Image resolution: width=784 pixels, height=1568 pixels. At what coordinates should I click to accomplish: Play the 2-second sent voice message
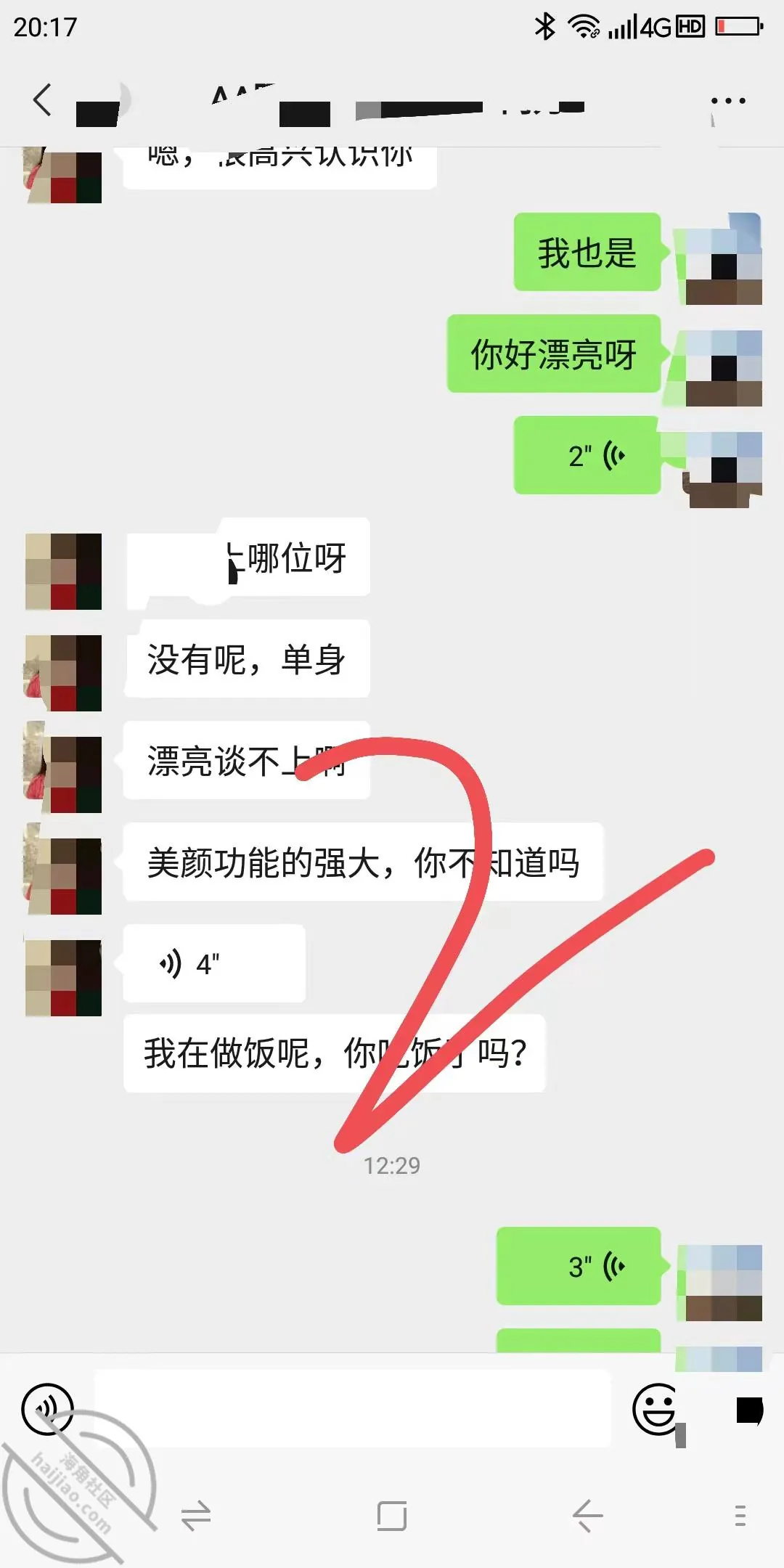[x=587, y=456]
